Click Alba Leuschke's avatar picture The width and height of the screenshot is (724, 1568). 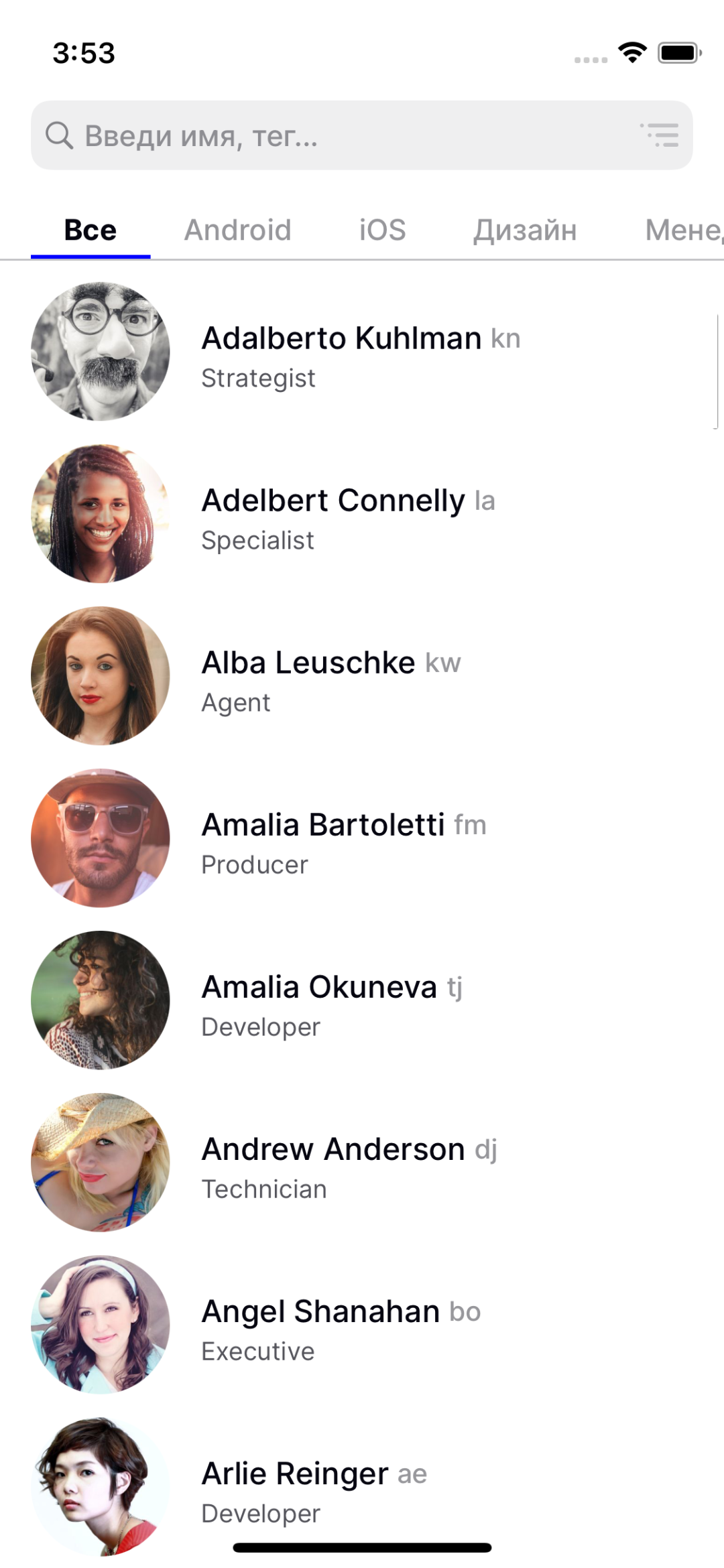(x=99, y=675)
